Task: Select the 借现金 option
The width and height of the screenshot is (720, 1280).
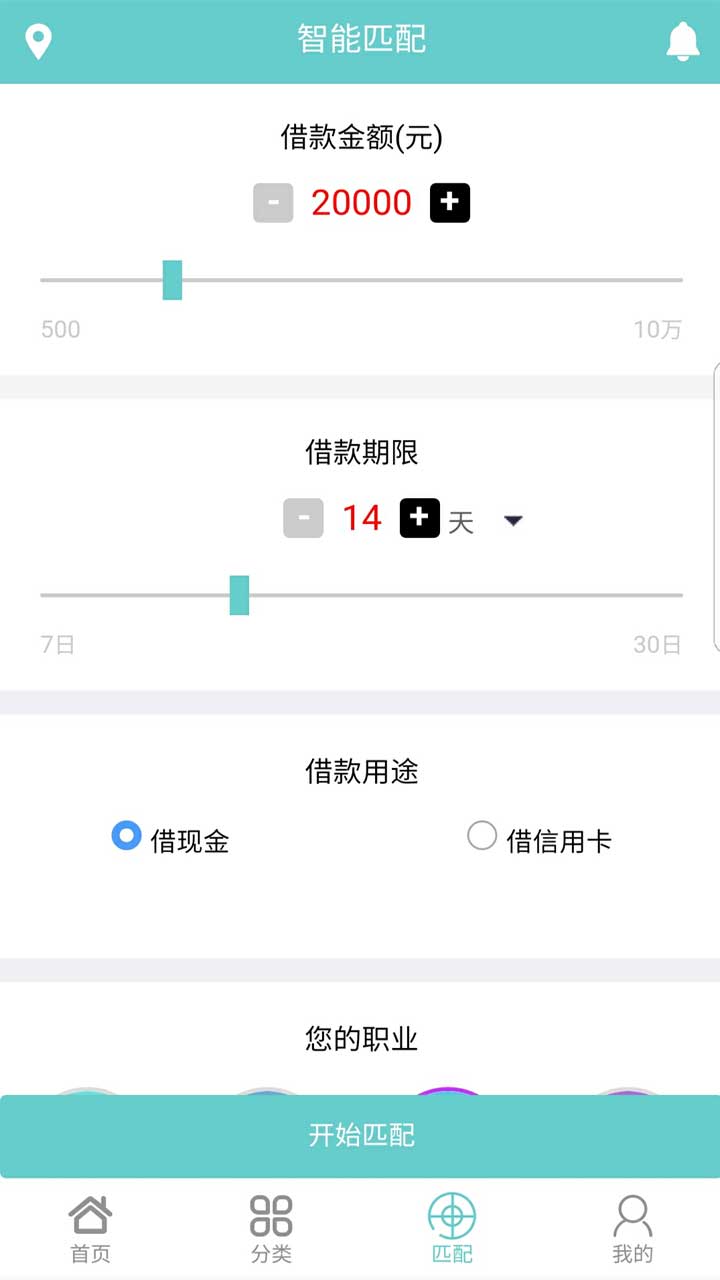Action: 127,836
